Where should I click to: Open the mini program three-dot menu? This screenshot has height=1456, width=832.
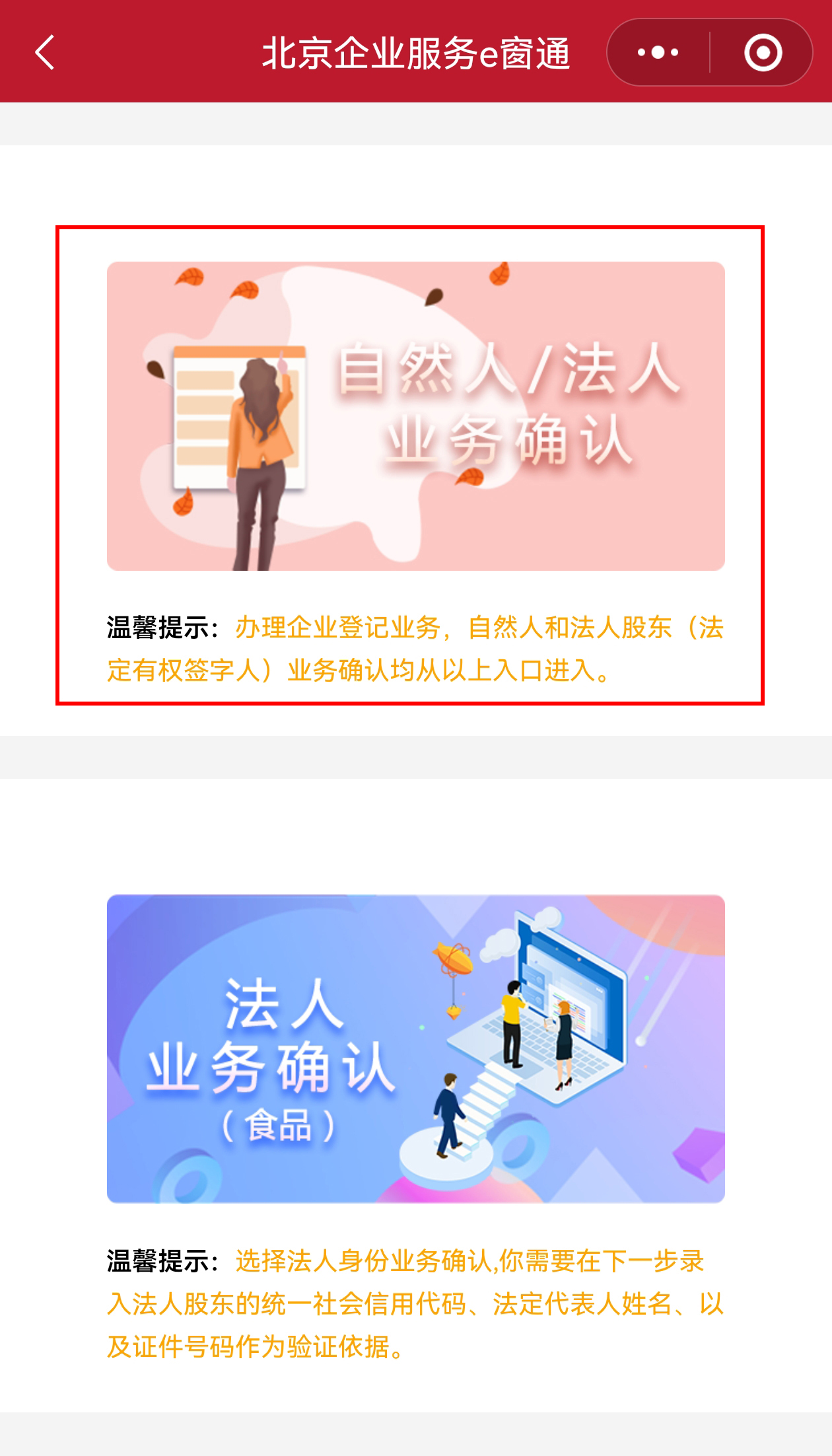coord(658,52)
